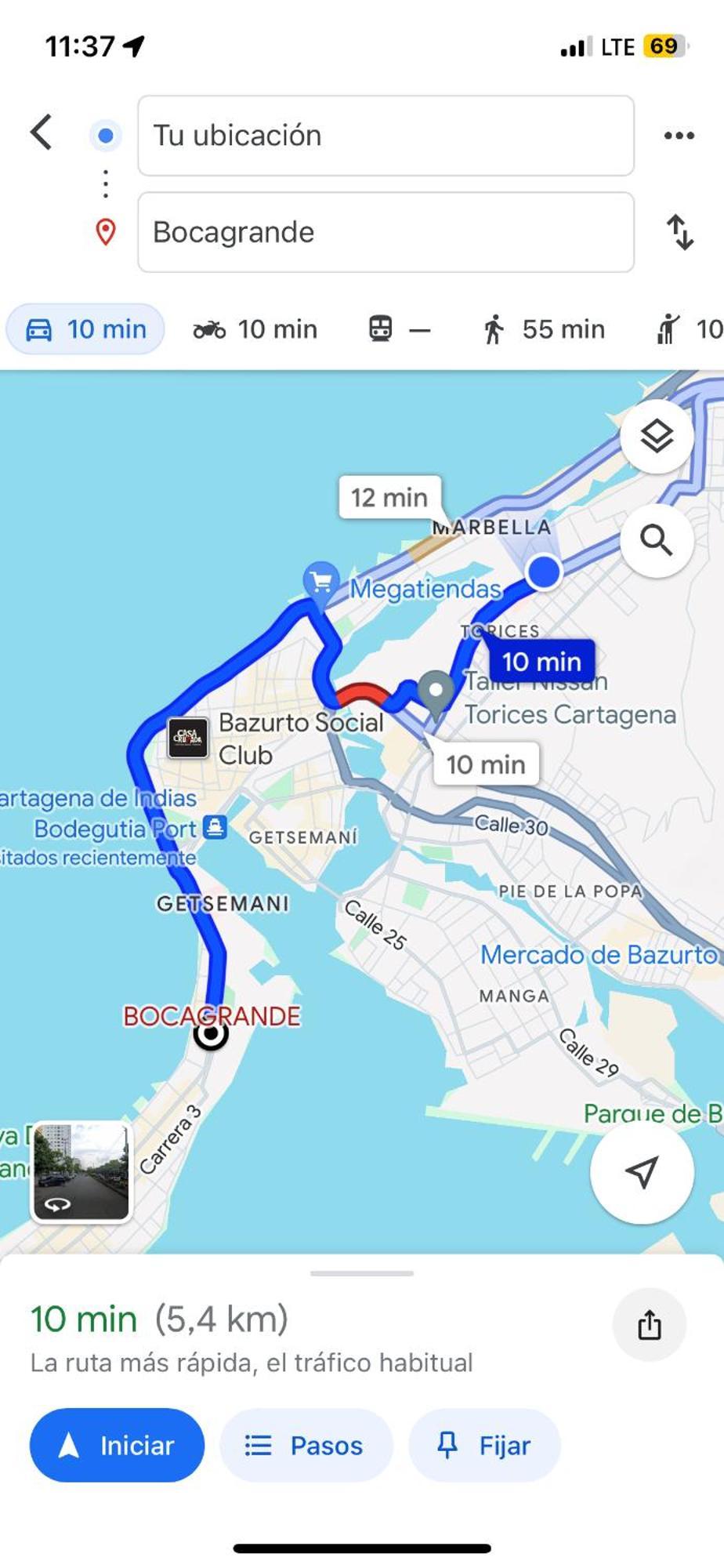The height and width of the screenshot is (1568, 724).
Task: Open Bazurto Social Club place marker
Action: pos(188,738)
